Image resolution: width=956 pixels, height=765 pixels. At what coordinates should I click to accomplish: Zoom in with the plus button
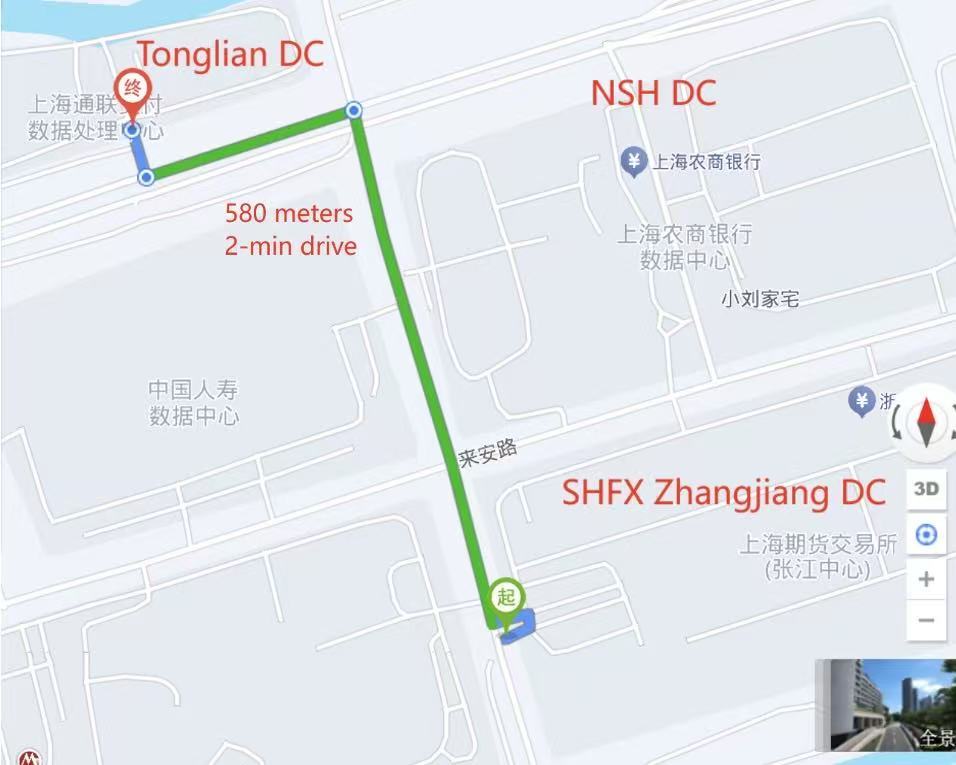pos(926,579)
